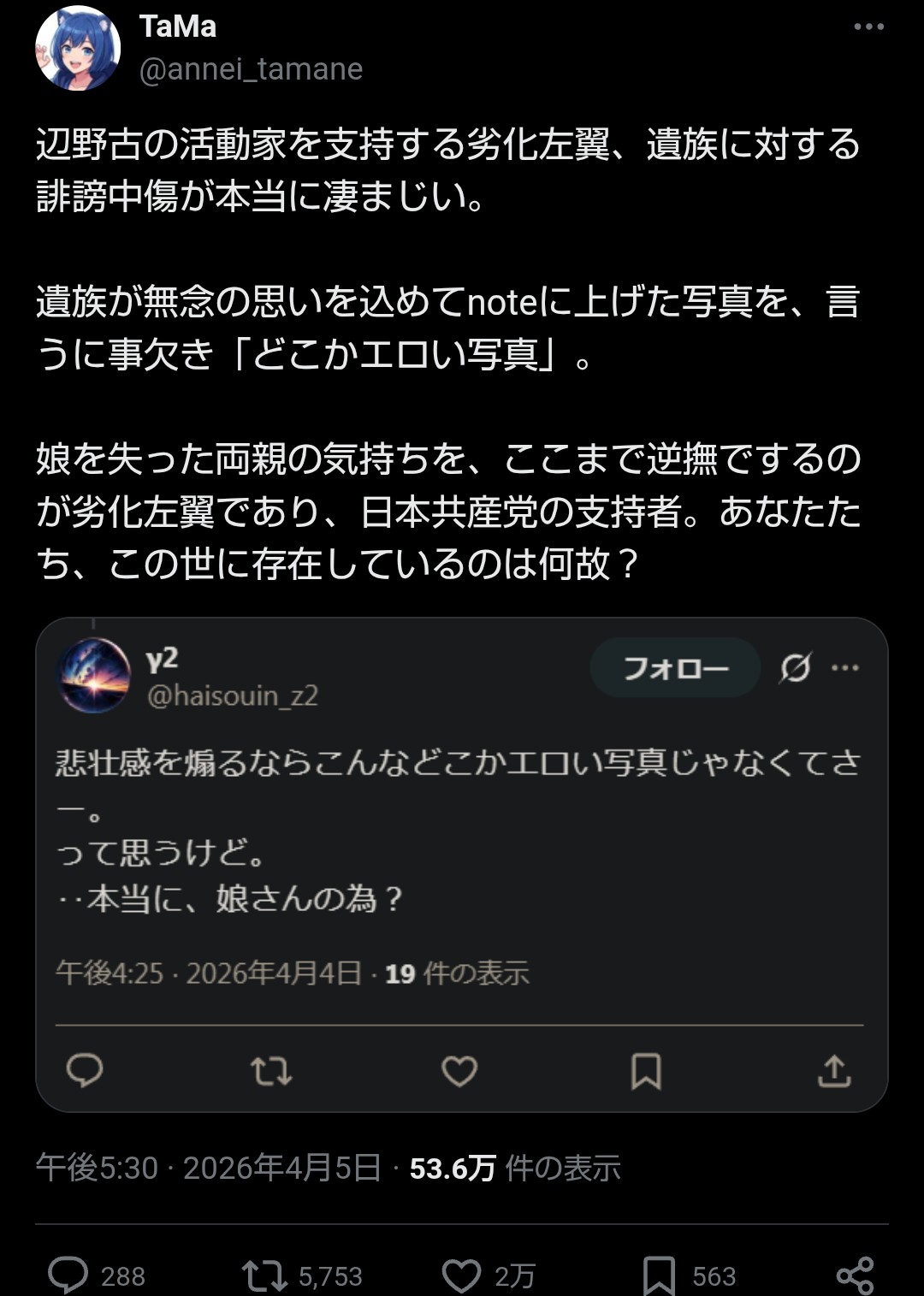
Task: Open the attached screenshot image of γ2's post
Action: point(461,864)
